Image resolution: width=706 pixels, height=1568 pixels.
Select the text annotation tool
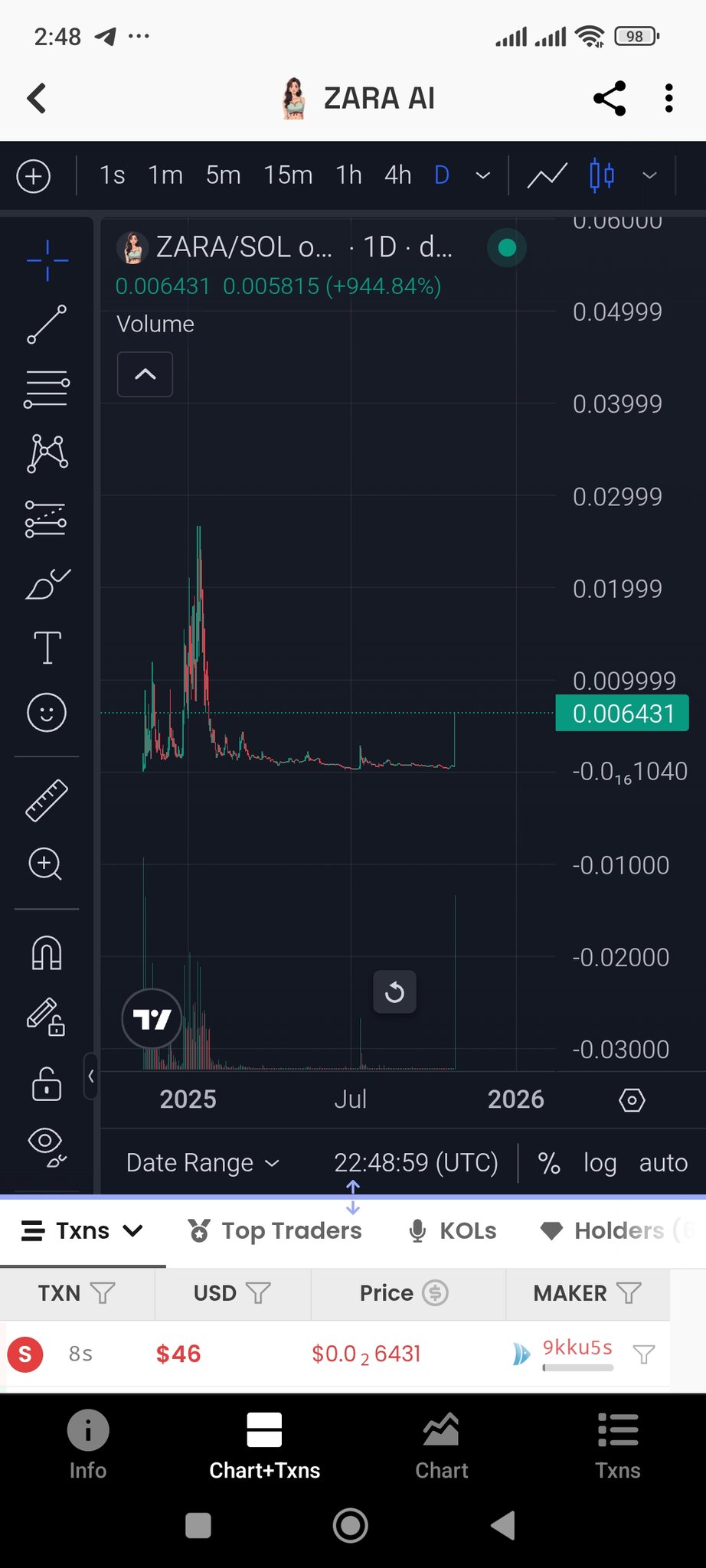point(47,648)
